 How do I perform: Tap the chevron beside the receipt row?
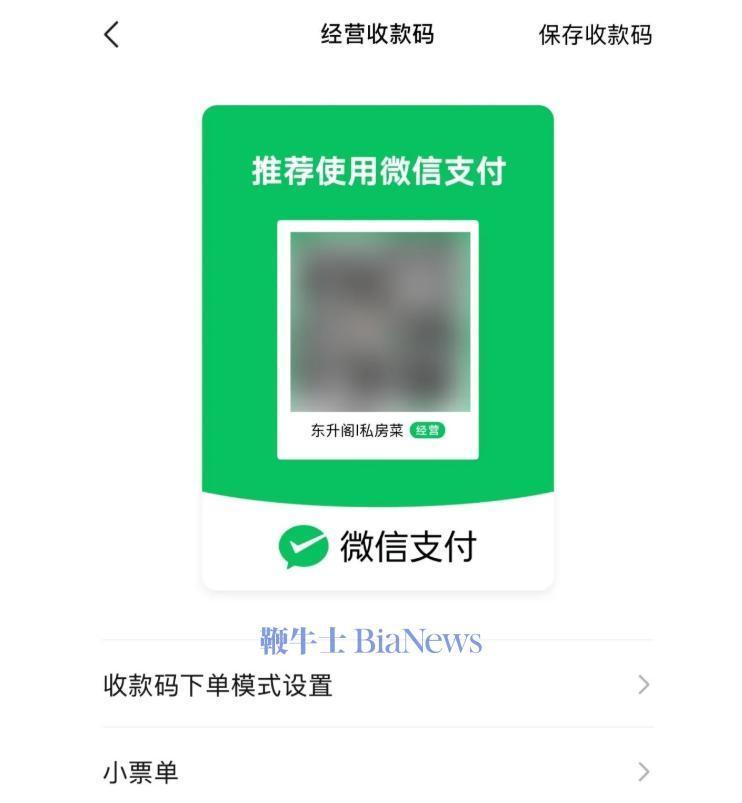coord(641,772)
